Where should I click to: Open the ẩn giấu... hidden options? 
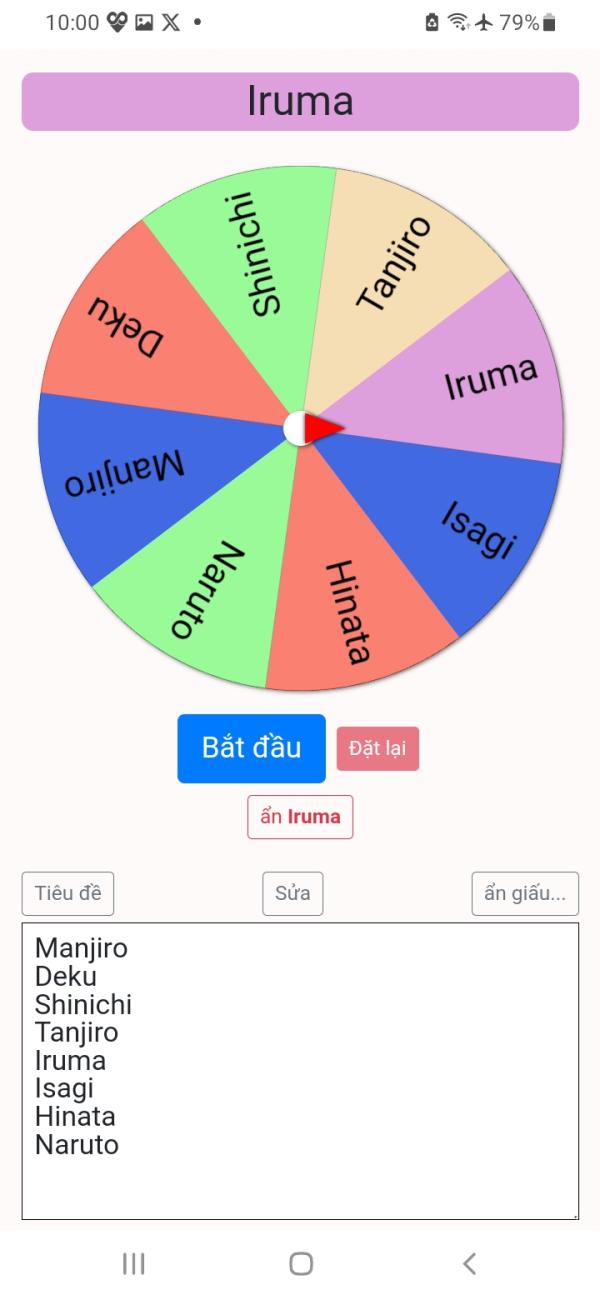525,893
